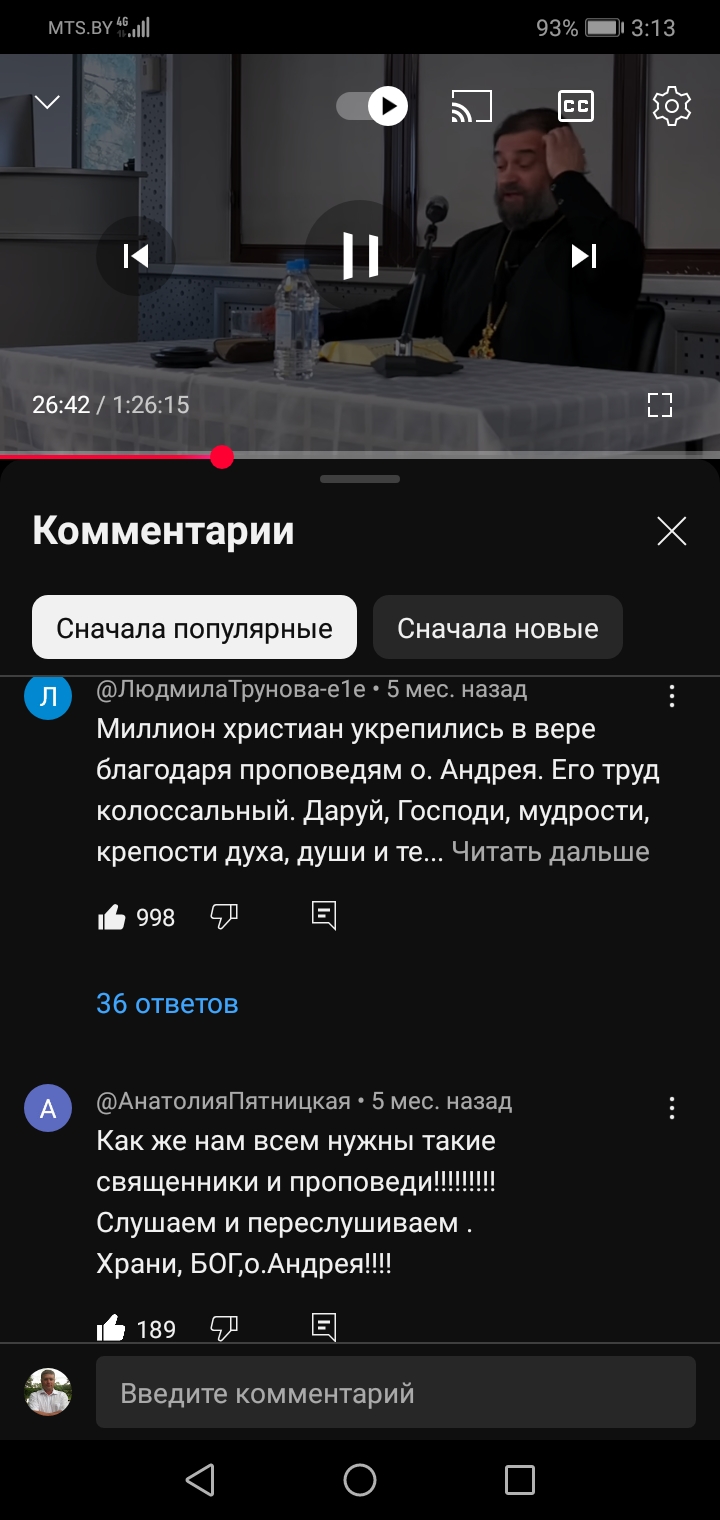Go back using system navigation
This screenshot has height=1520, width=720.
(200, 1480)
